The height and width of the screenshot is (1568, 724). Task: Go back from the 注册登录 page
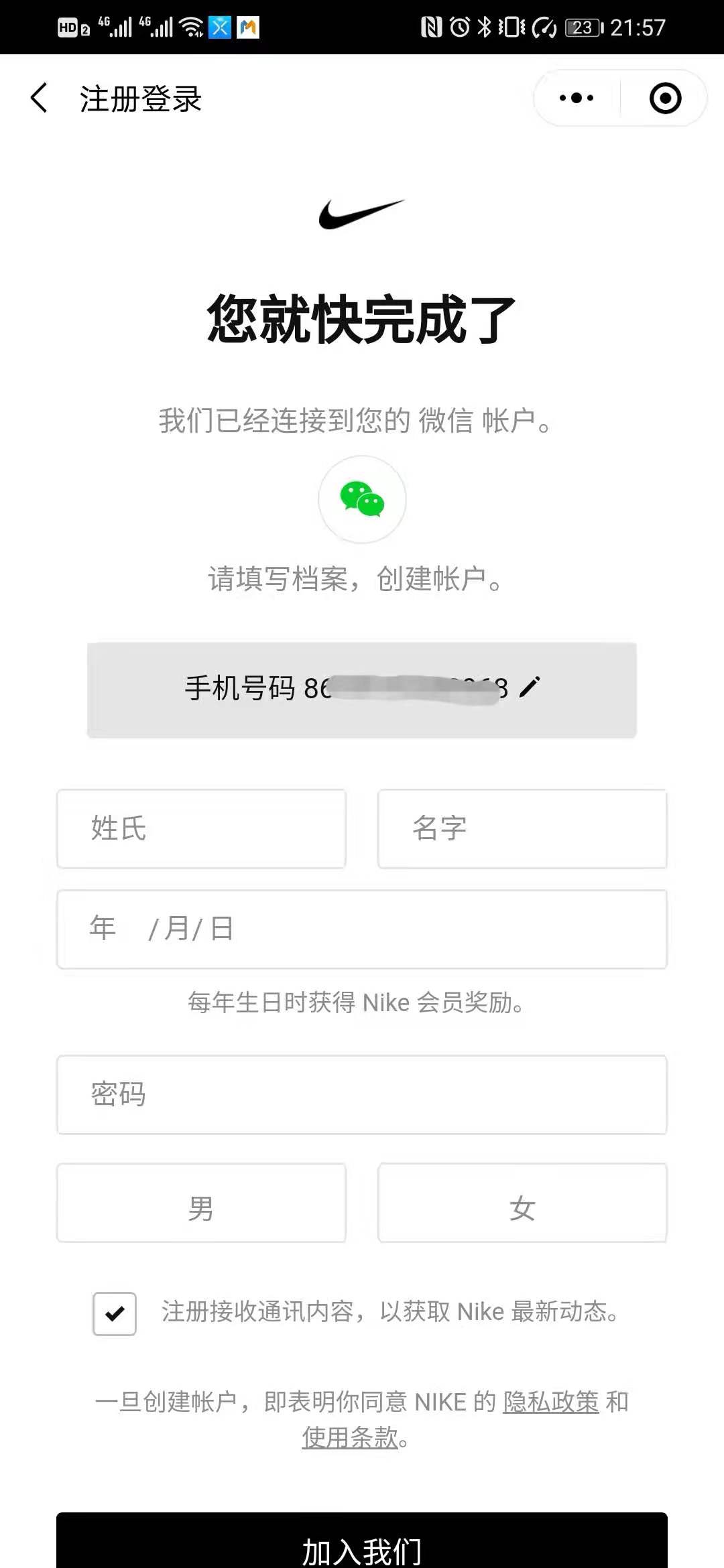(40, 99)
